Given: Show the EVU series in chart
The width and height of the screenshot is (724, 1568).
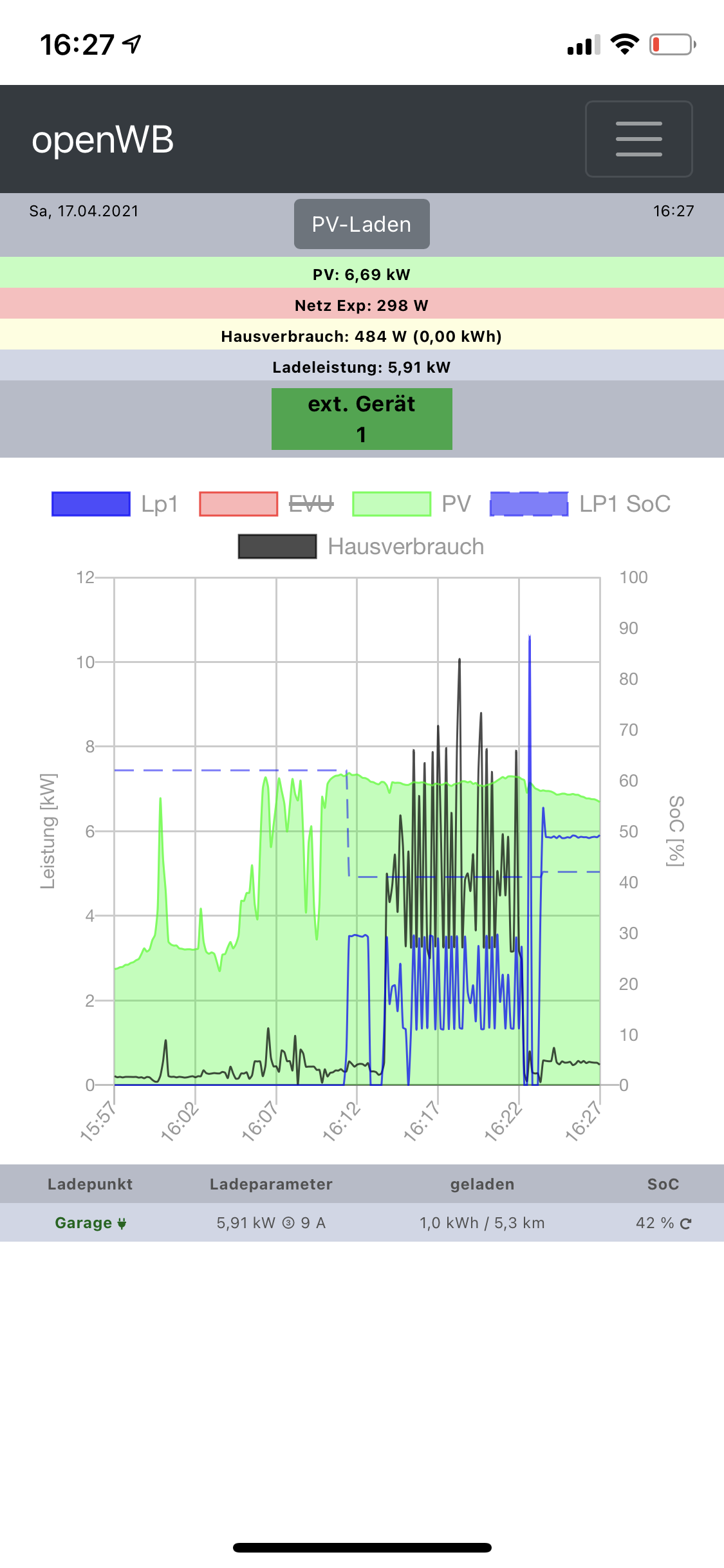Looking at the screenshot, I should click(x=266, y=504).
